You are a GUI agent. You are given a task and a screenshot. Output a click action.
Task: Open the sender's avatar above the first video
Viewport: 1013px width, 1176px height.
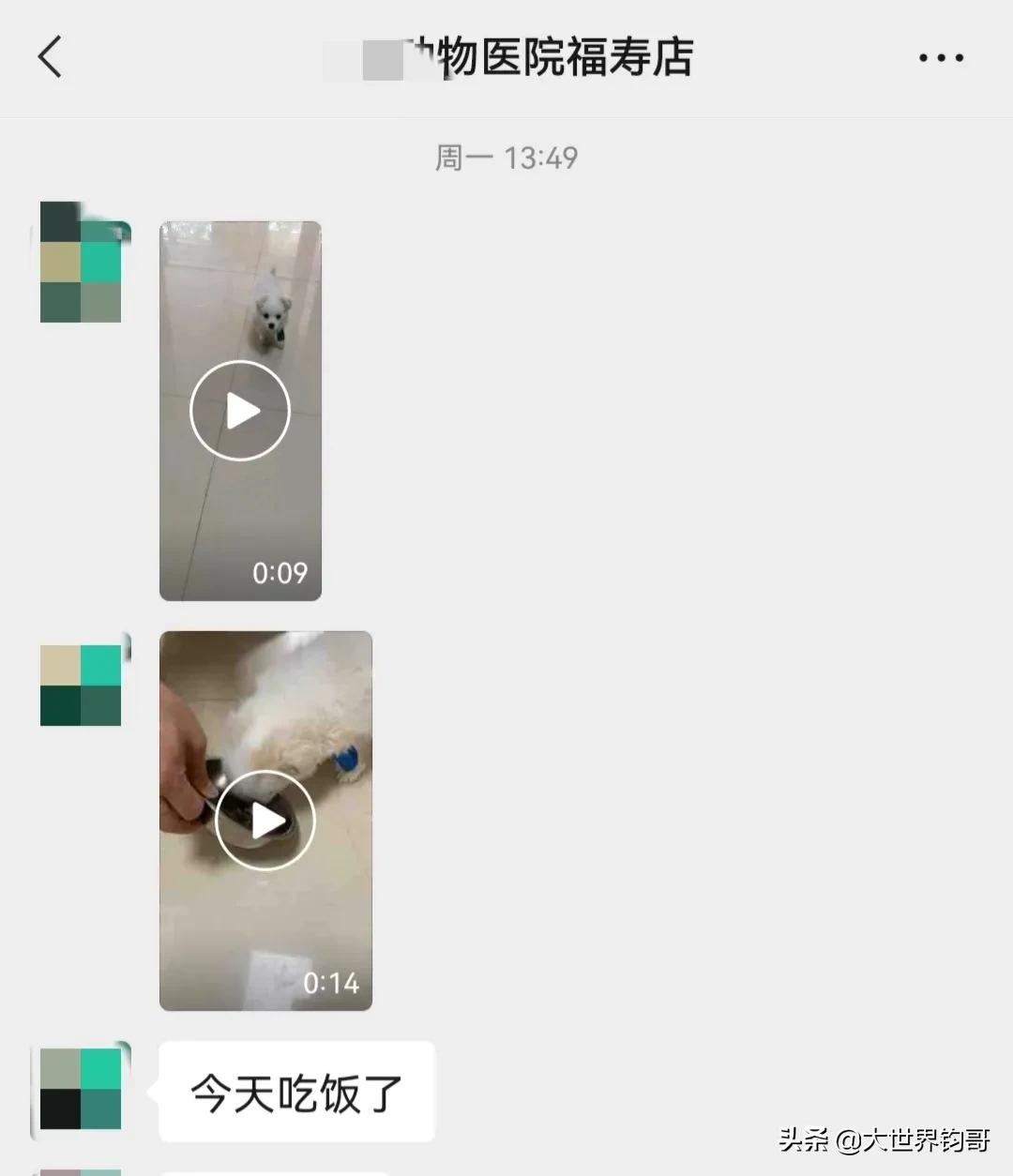coord(81,264)
